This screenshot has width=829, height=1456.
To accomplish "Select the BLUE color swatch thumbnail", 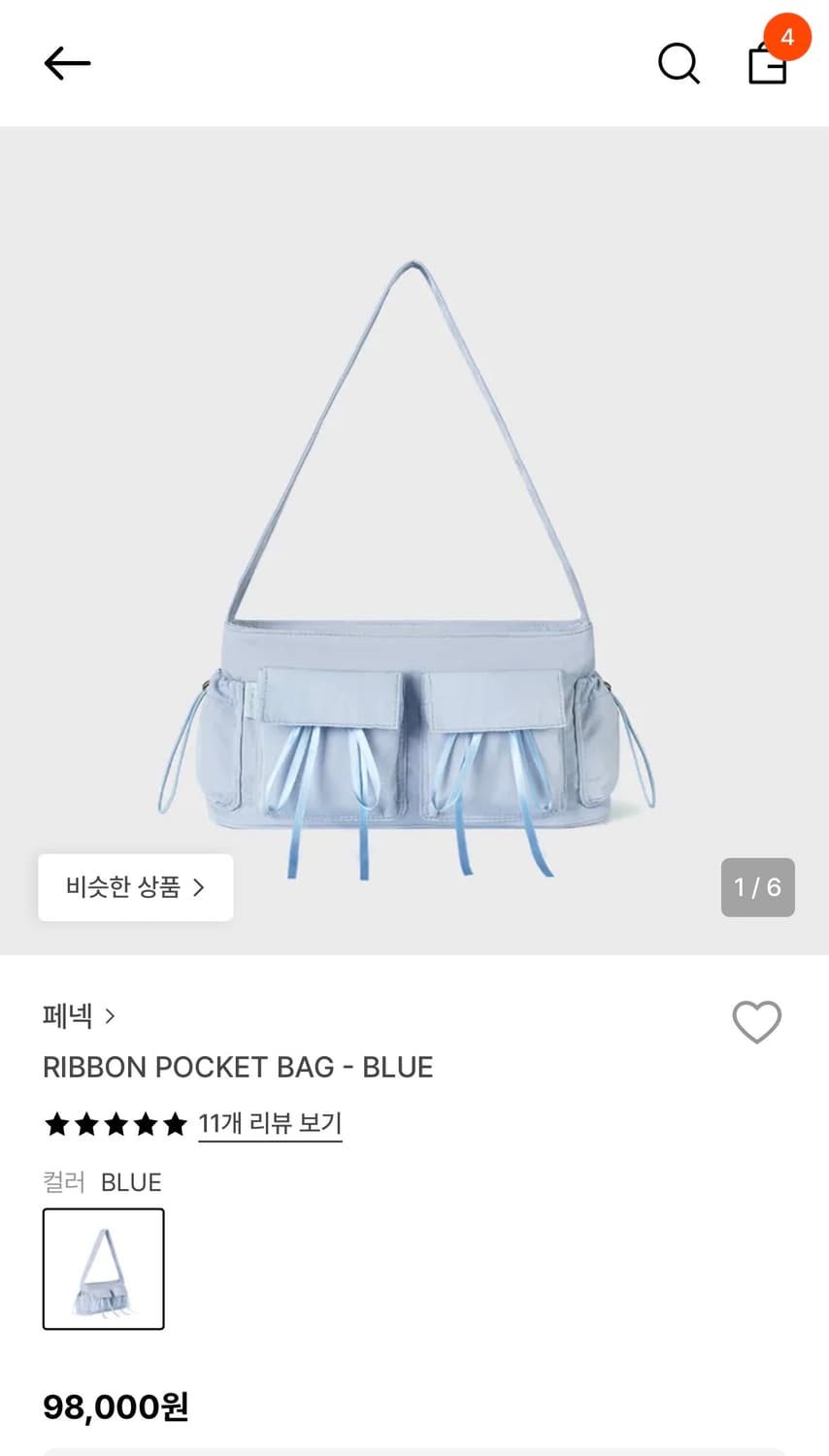I will tap(103, 1269).
